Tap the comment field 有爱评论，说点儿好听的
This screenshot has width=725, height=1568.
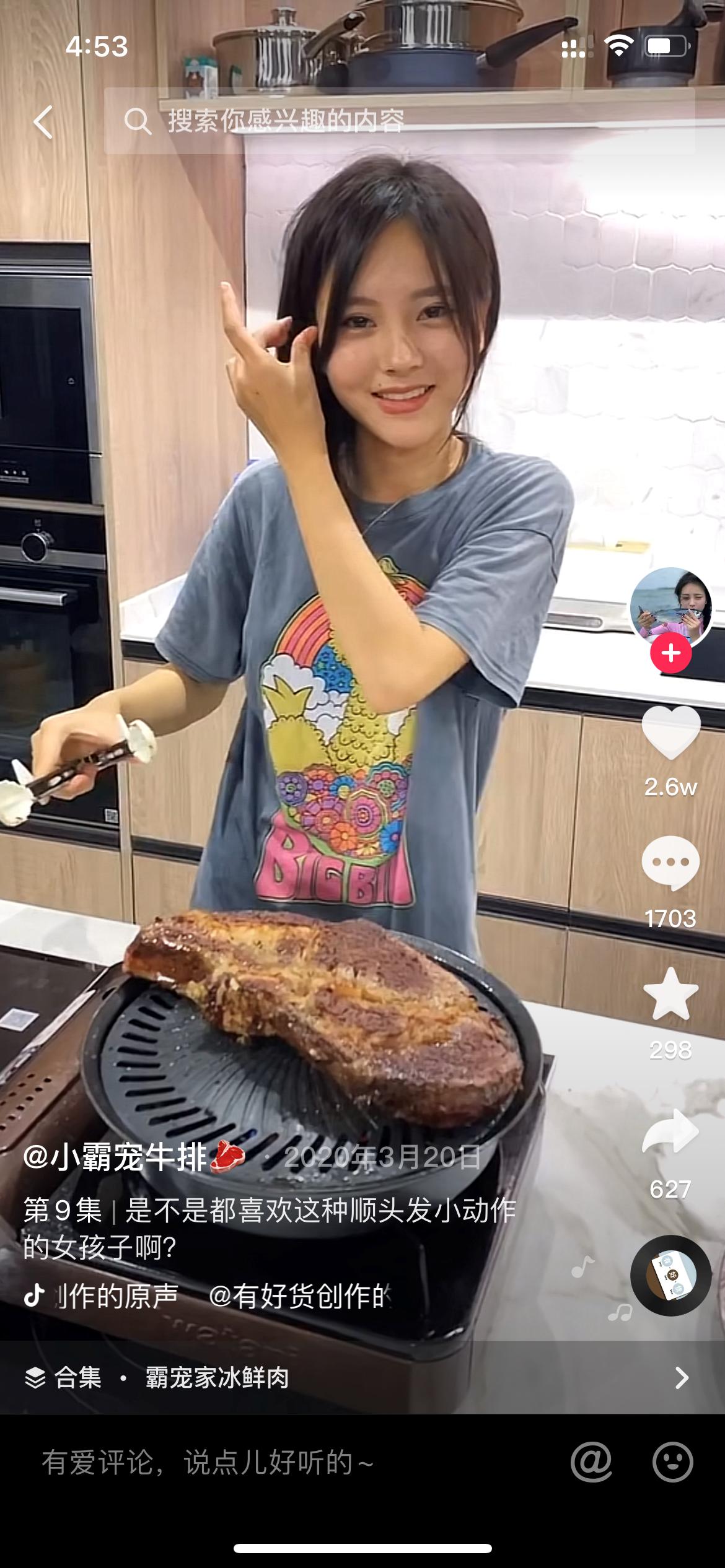pos(279,1463)
